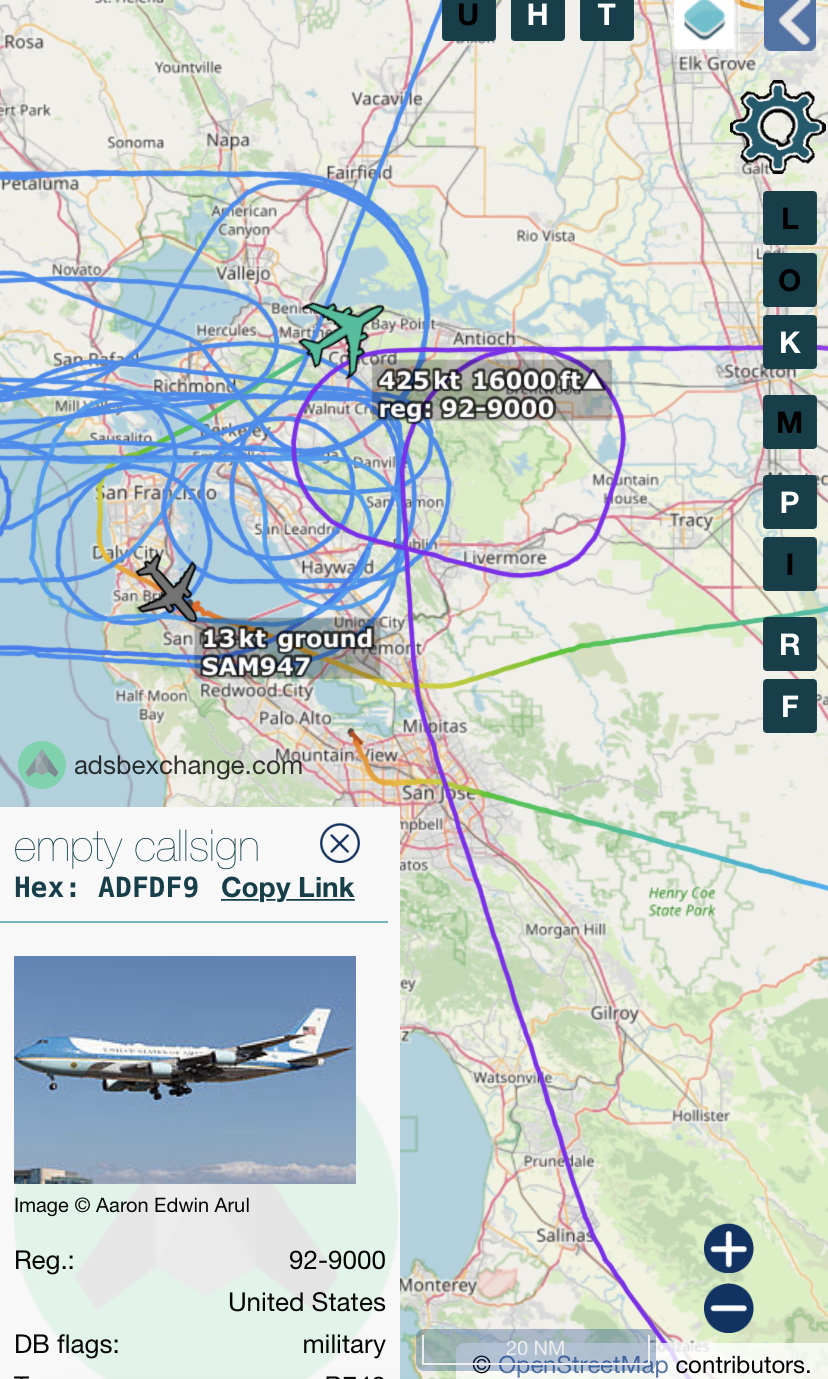This screenshot has height=1379, width=828.
Task: Zoom in on the map
Action: 728,1249
